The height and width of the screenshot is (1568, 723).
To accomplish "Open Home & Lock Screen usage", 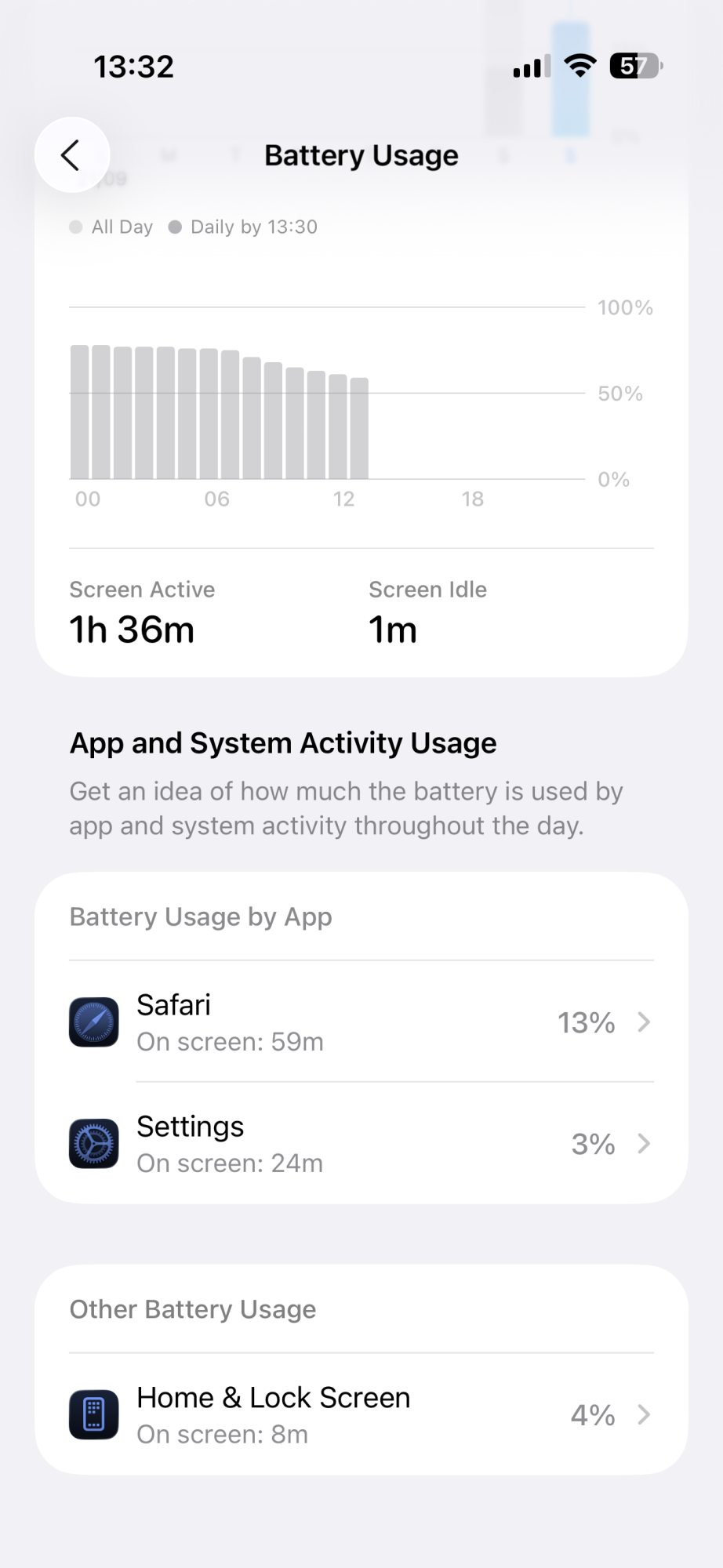I will tap(361, 1415).
